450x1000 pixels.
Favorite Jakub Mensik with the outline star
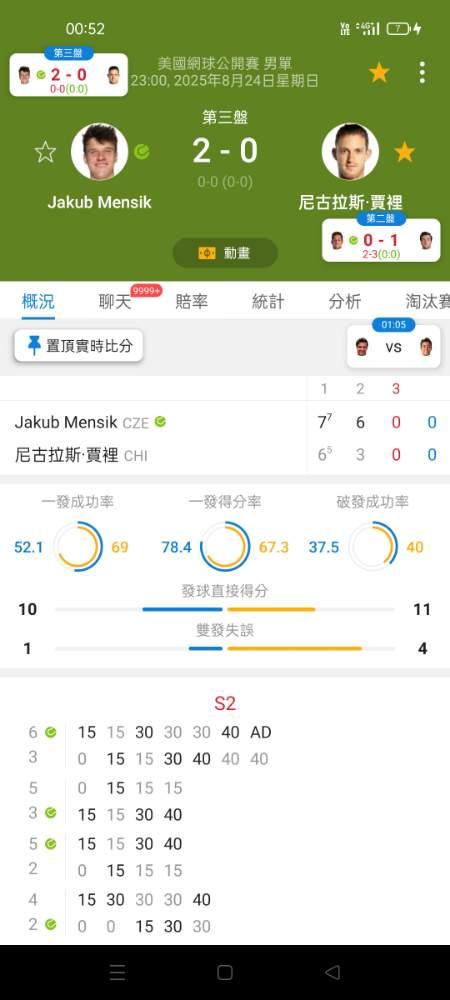45,152
